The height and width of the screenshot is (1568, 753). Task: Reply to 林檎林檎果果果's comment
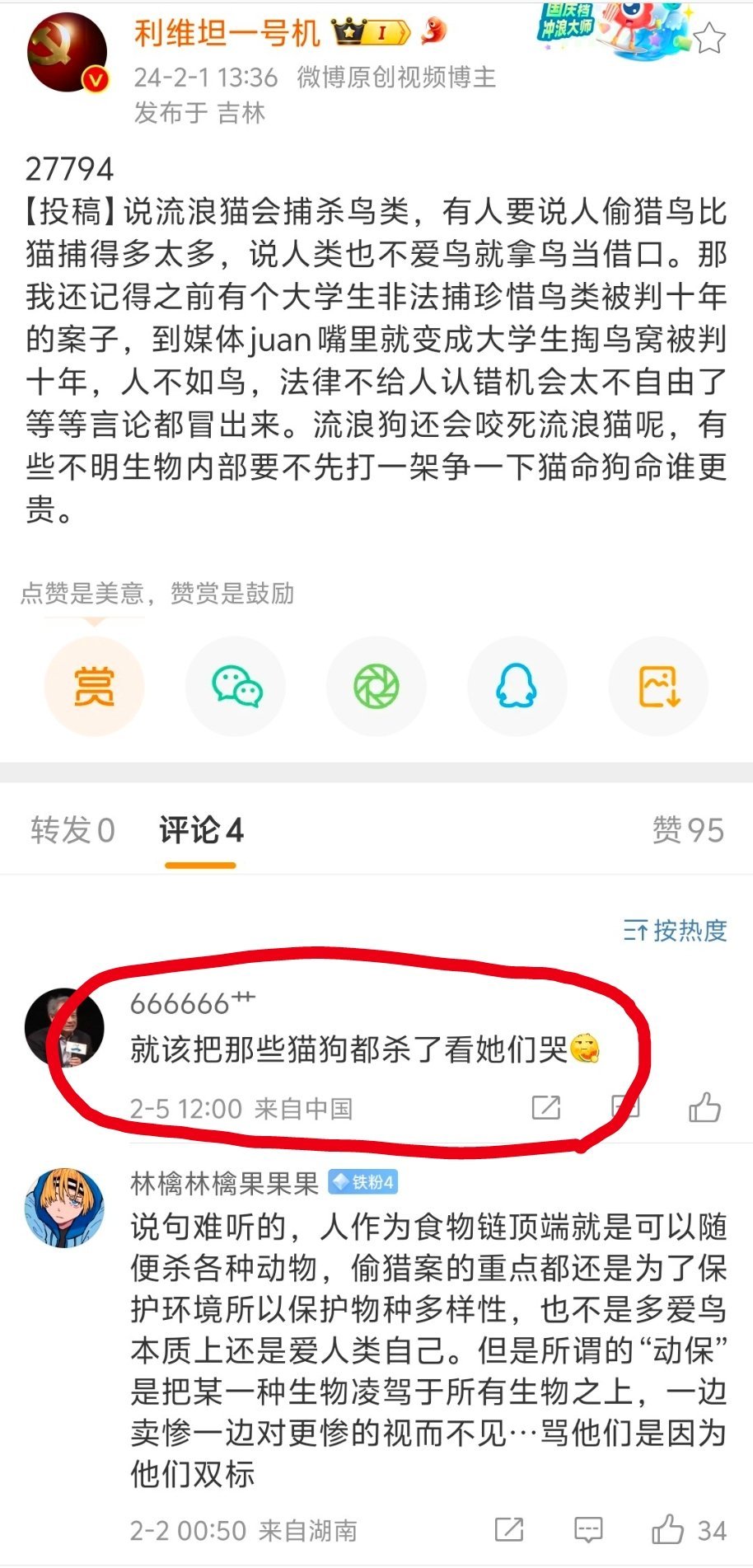pyautogui.click(x=588, y=1530)
